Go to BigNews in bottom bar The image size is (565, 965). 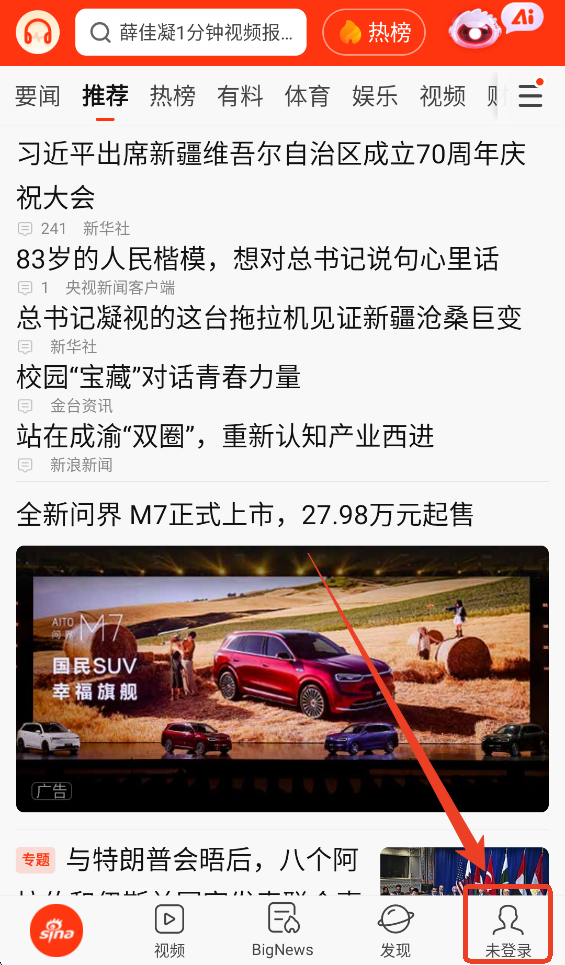(x=282, y=929)
